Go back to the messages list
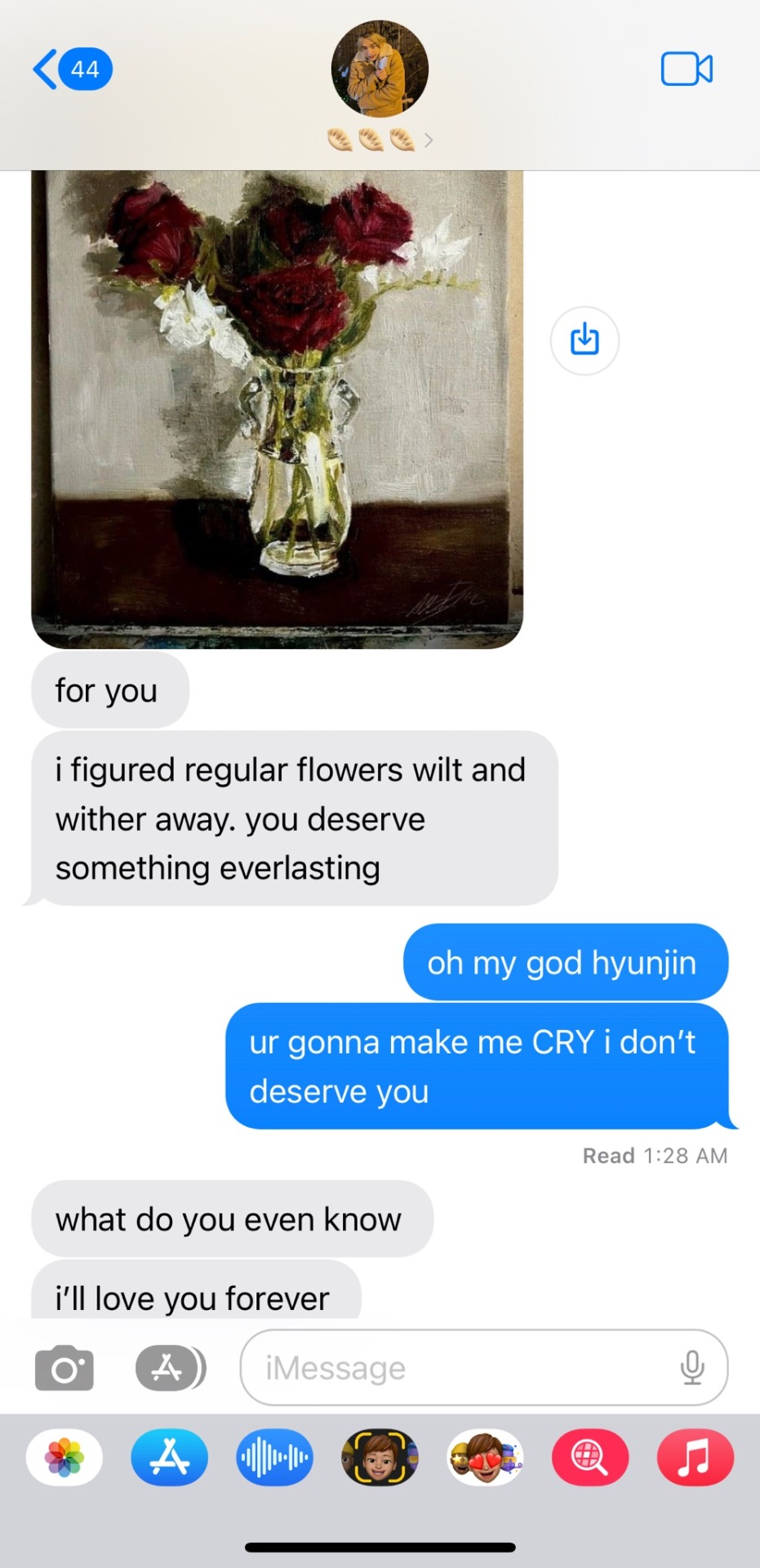Viewport: 760px width, 1568px height. coord(72,69)
